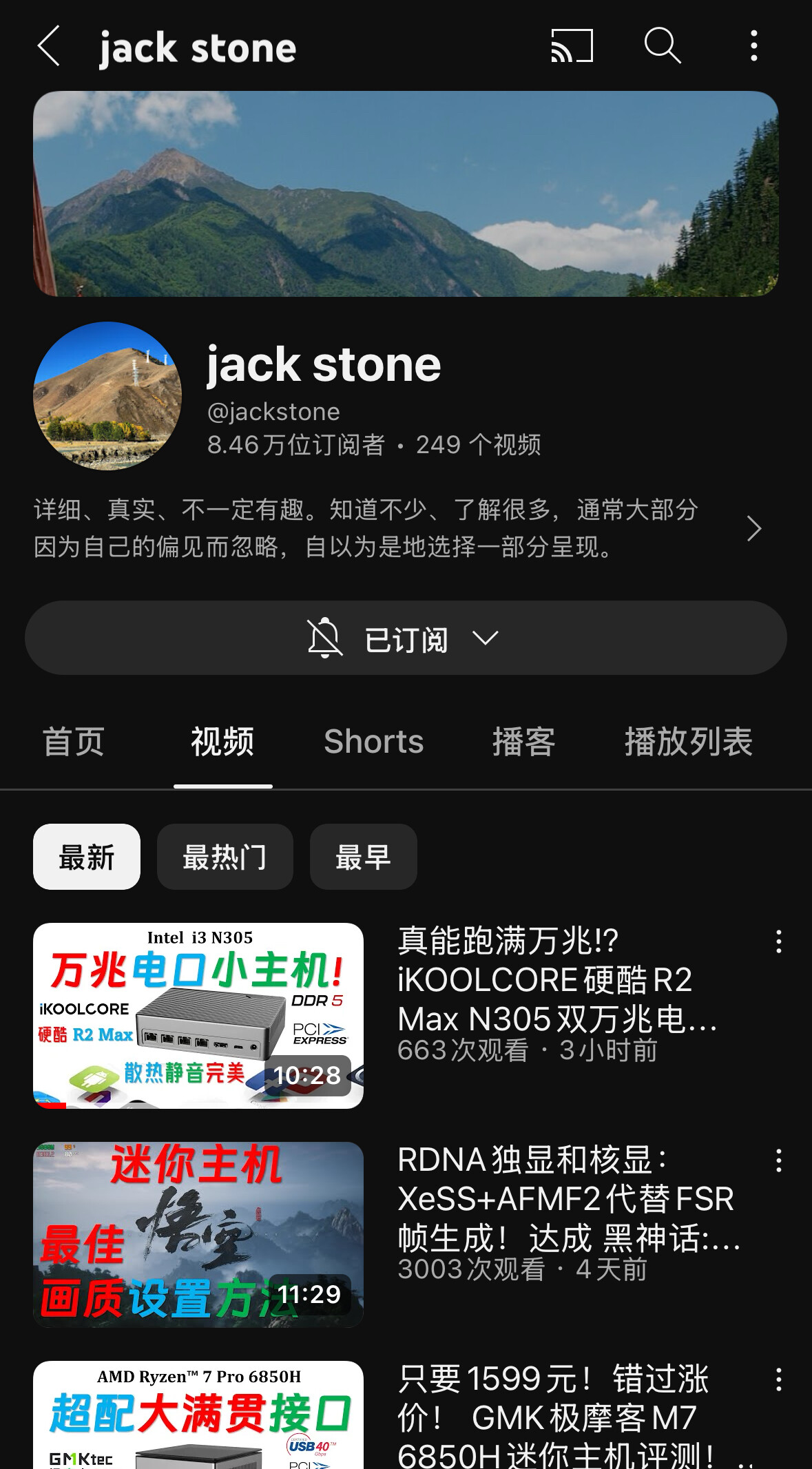
Task: Play the iKOOLCORE R2 Max N305 video
Action: coord(198,1015)
